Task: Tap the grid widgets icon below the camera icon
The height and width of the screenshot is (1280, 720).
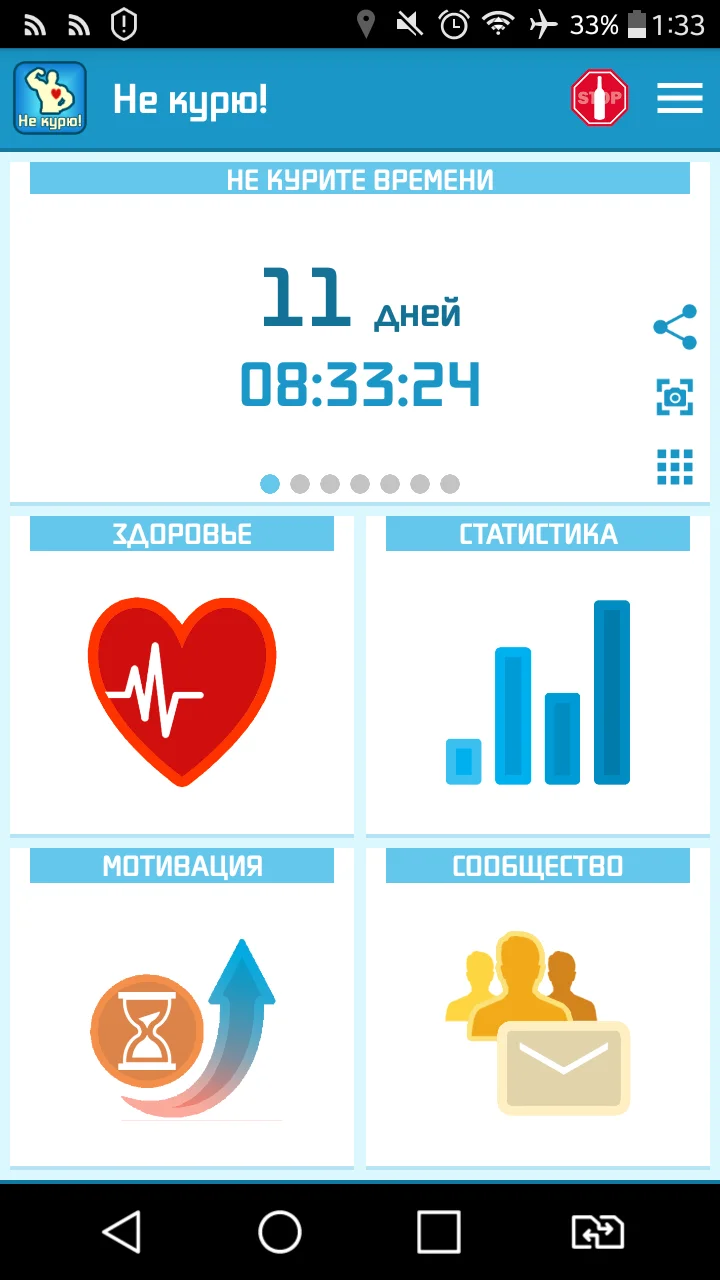Action: [x=673, y=466]
